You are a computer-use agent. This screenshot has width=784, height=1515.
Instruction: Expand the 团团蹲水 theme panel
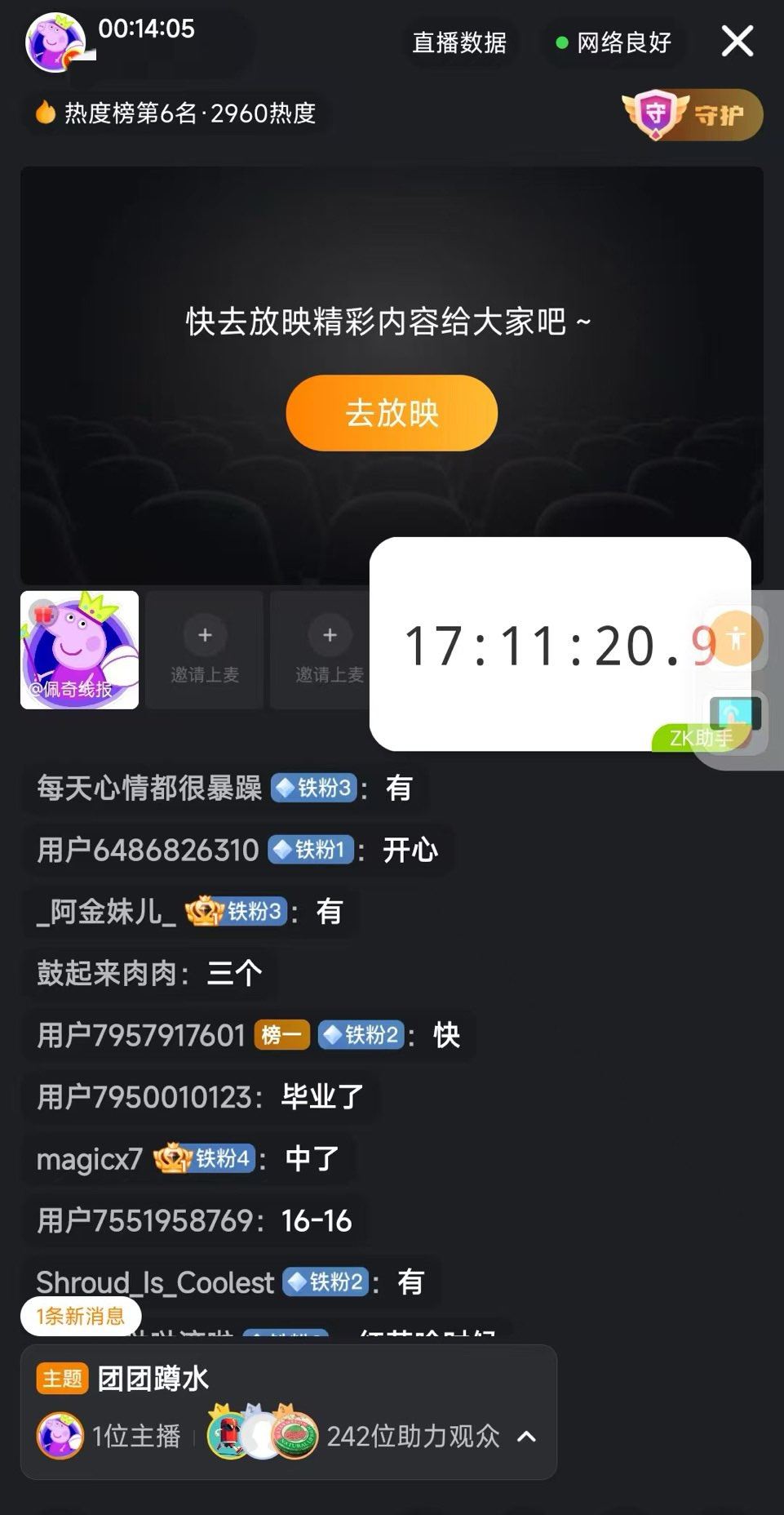coord(527,1436)
